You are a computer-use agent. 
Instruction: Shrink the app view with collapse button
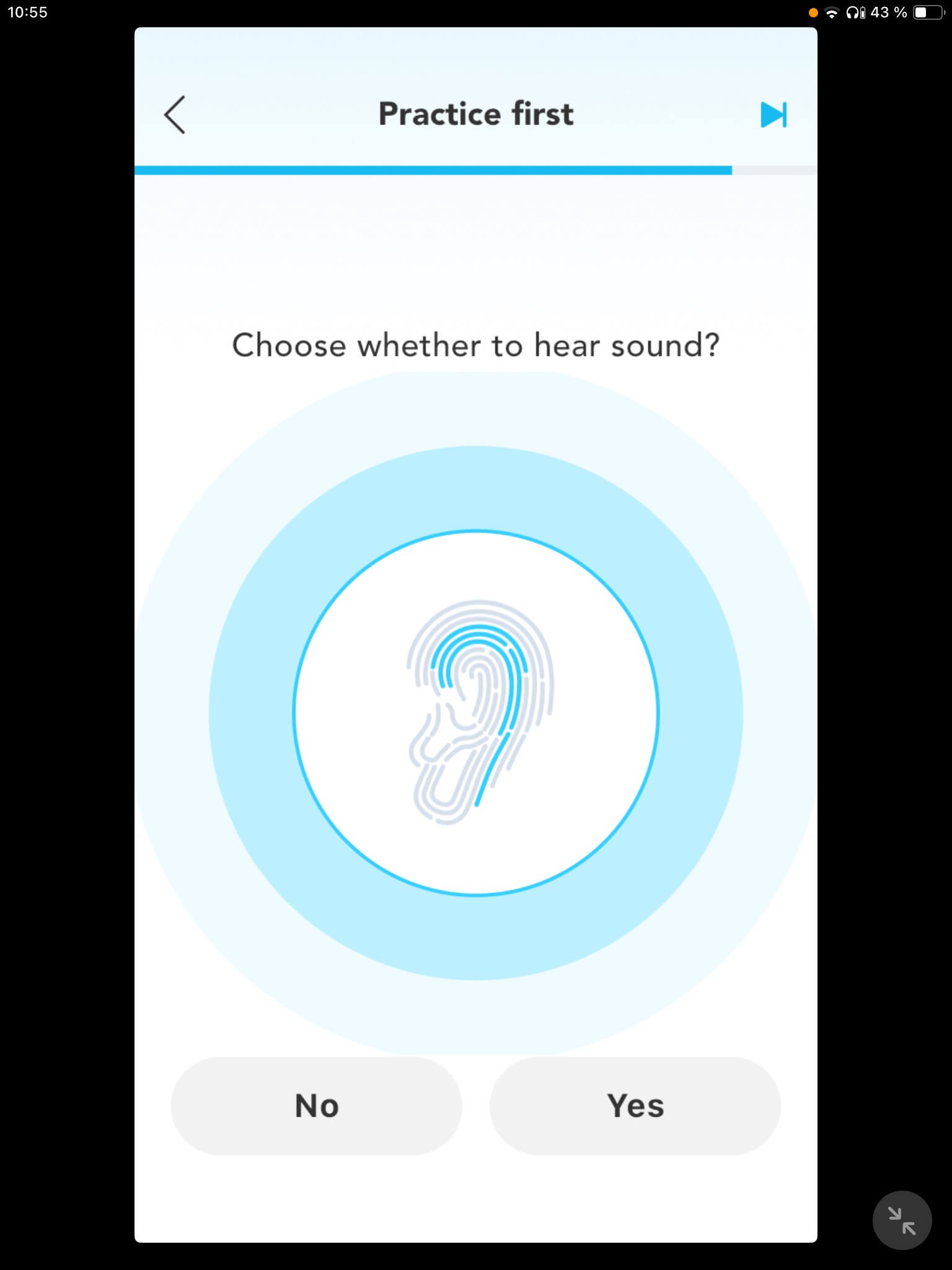[902, 1220]
